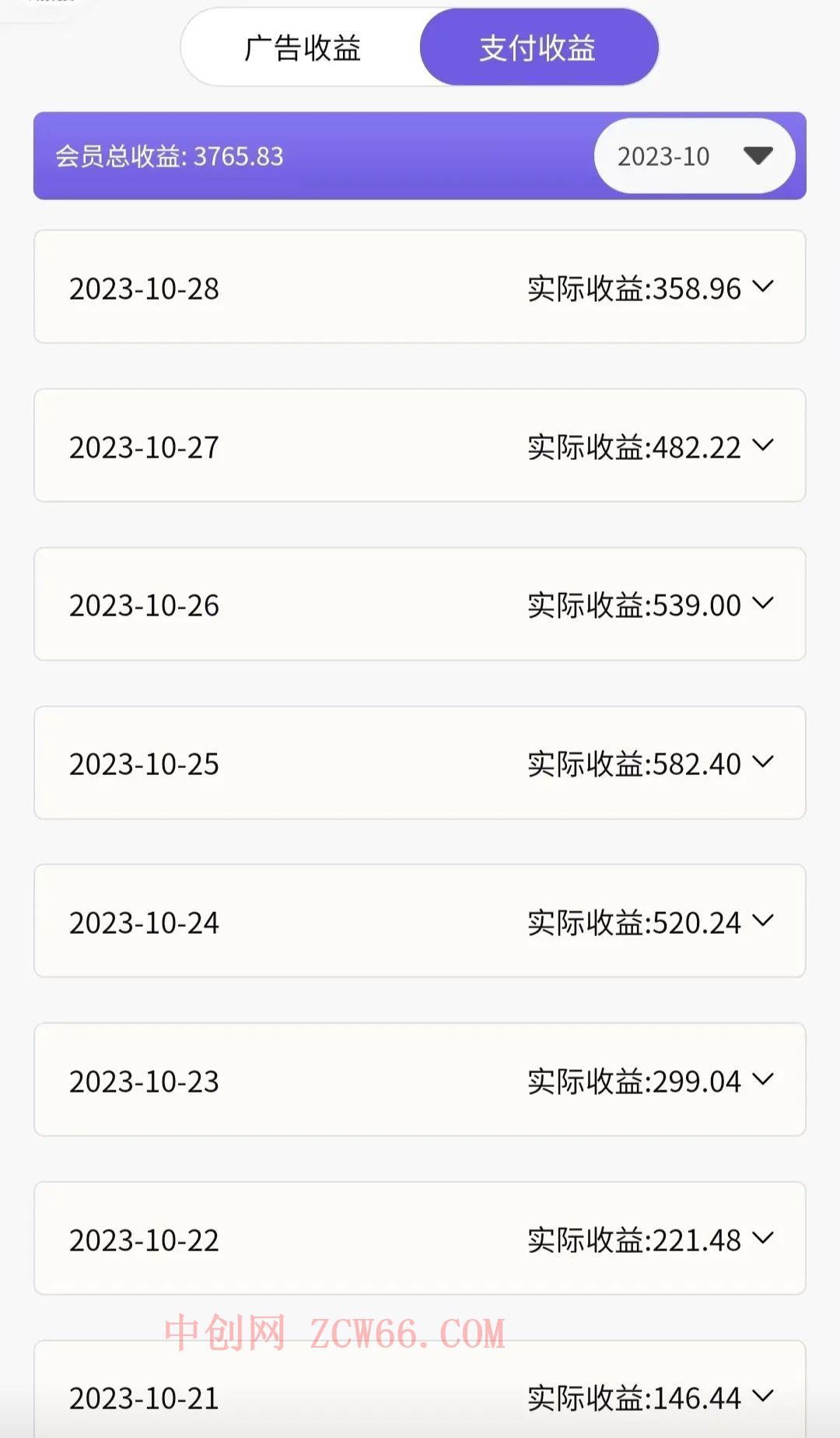The image size is (840, 1438).
Task: Select the 支付收益 tab
Action: [x=538, y=48]
